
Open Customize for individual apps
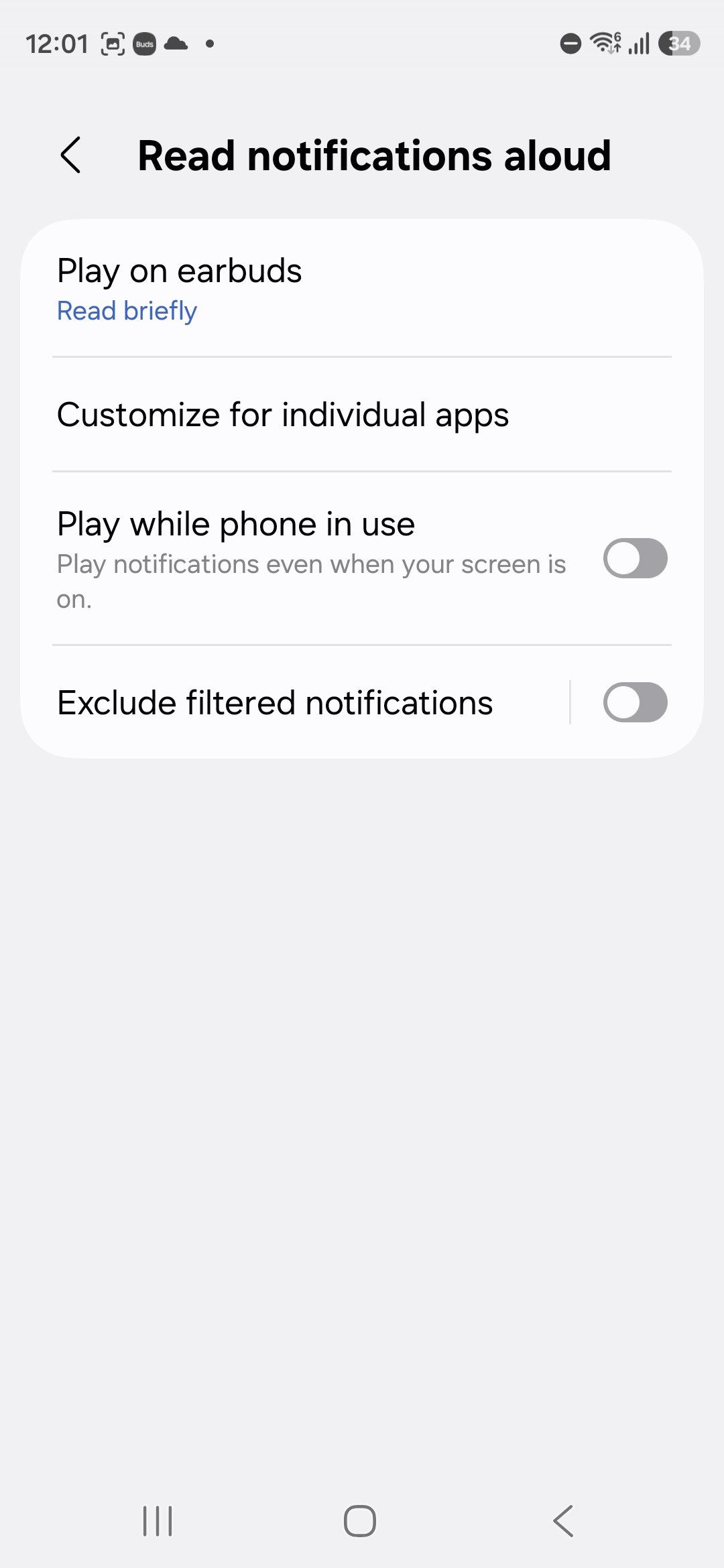coord(362,415)
